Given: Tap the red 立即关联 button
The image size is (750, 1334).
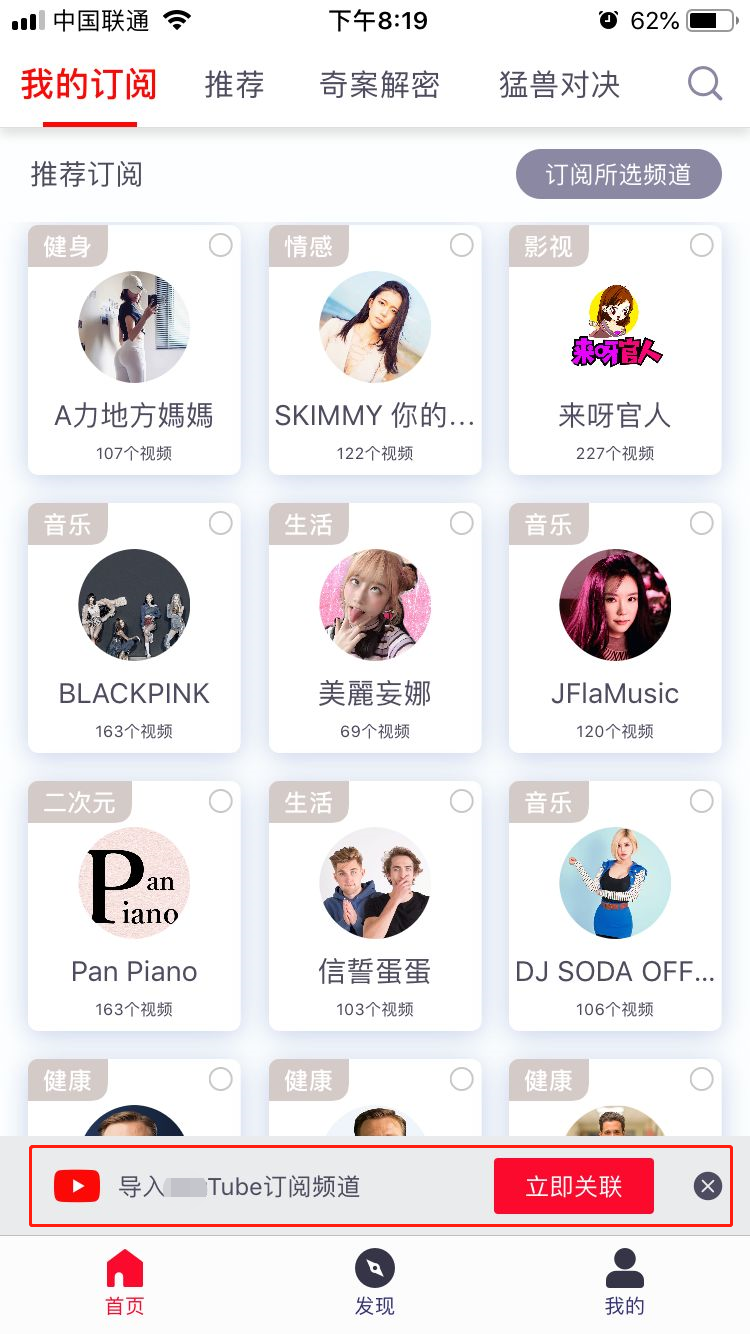Looking at the screenshot, I should point(574,1186).
